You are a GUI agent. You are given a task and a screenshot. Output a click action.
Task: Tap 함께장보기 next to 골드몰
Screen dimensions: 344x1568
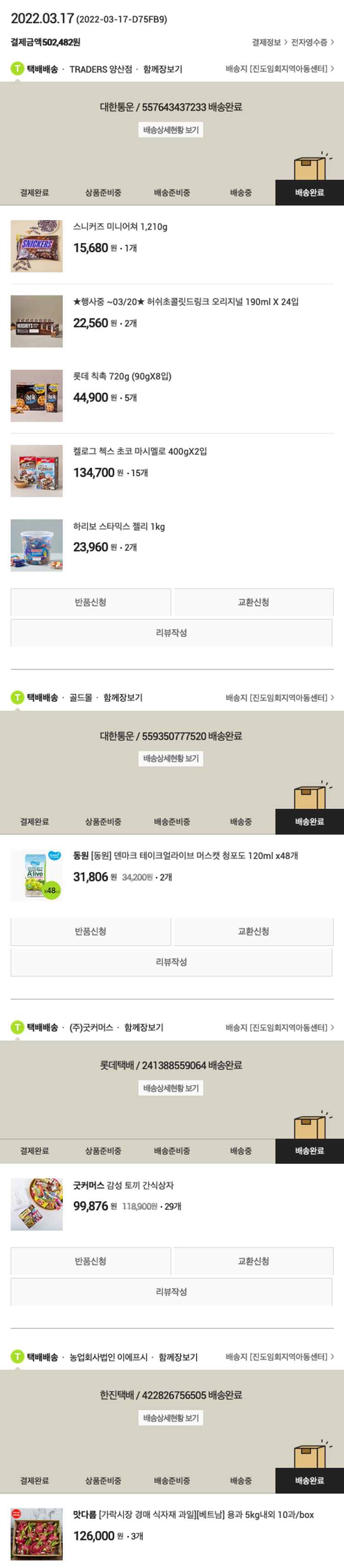click(x=123, y=698)
